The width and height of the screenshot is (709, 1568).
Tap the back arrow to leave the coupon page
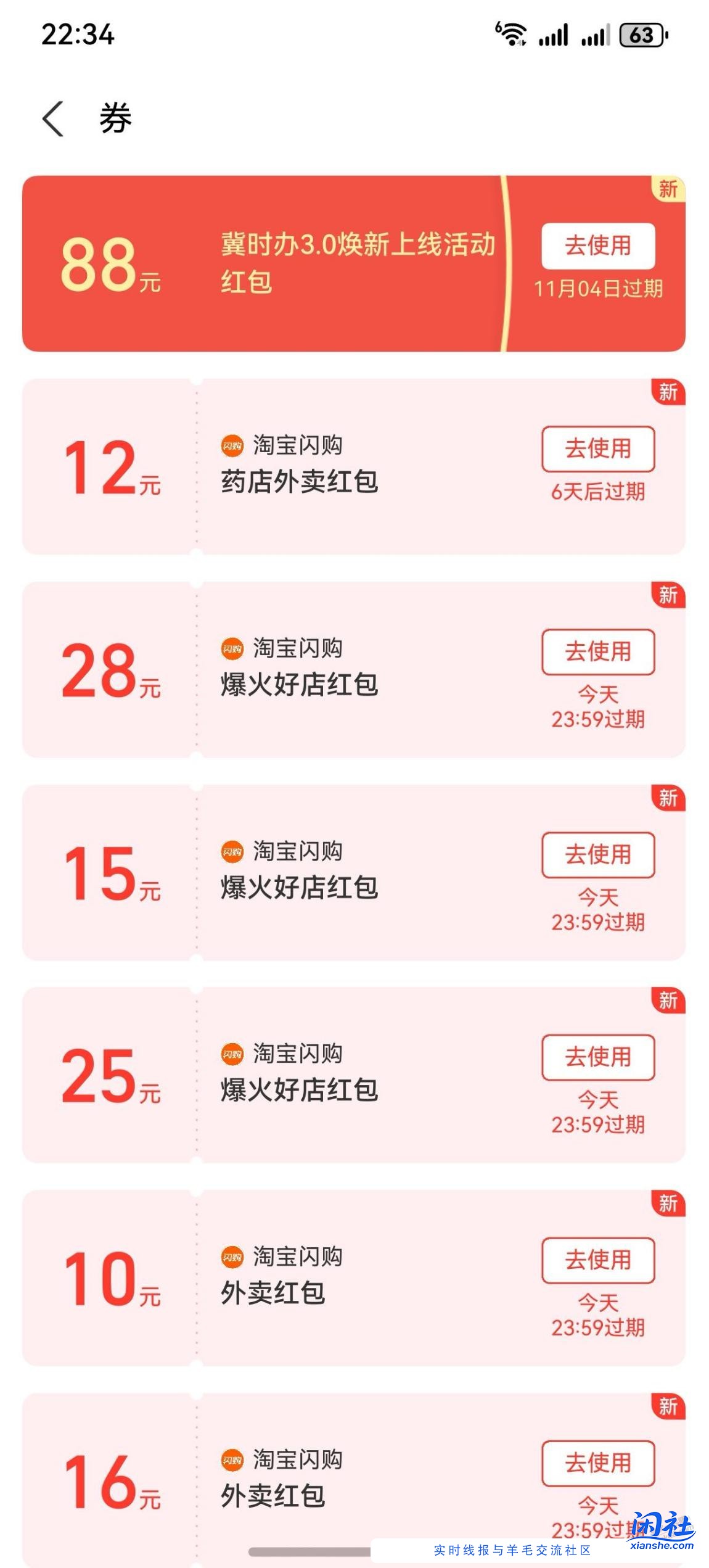click(55, 118)
